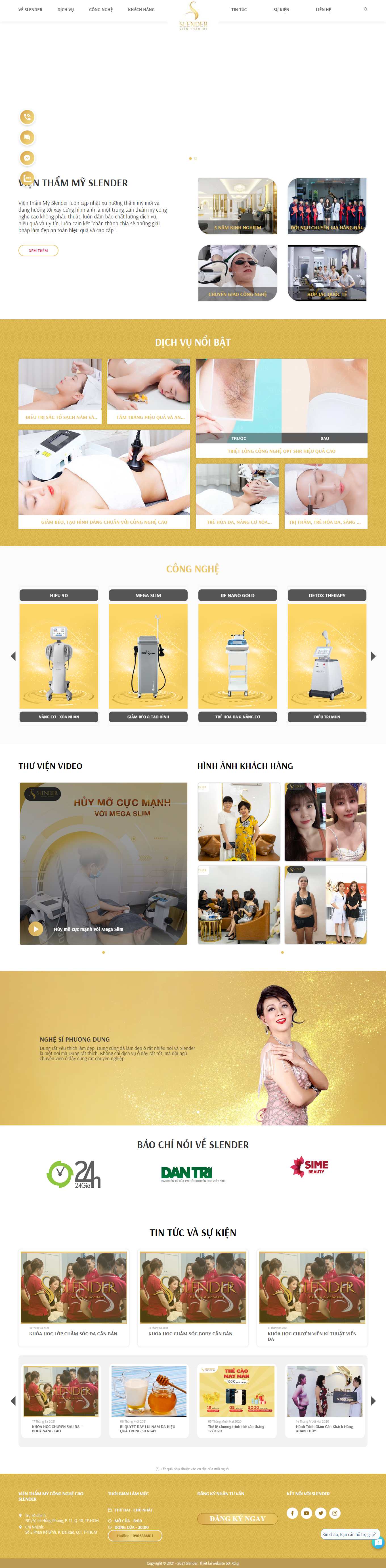Show next technology carousel items
386x1568 pixels.
click(x=373, y=656)
